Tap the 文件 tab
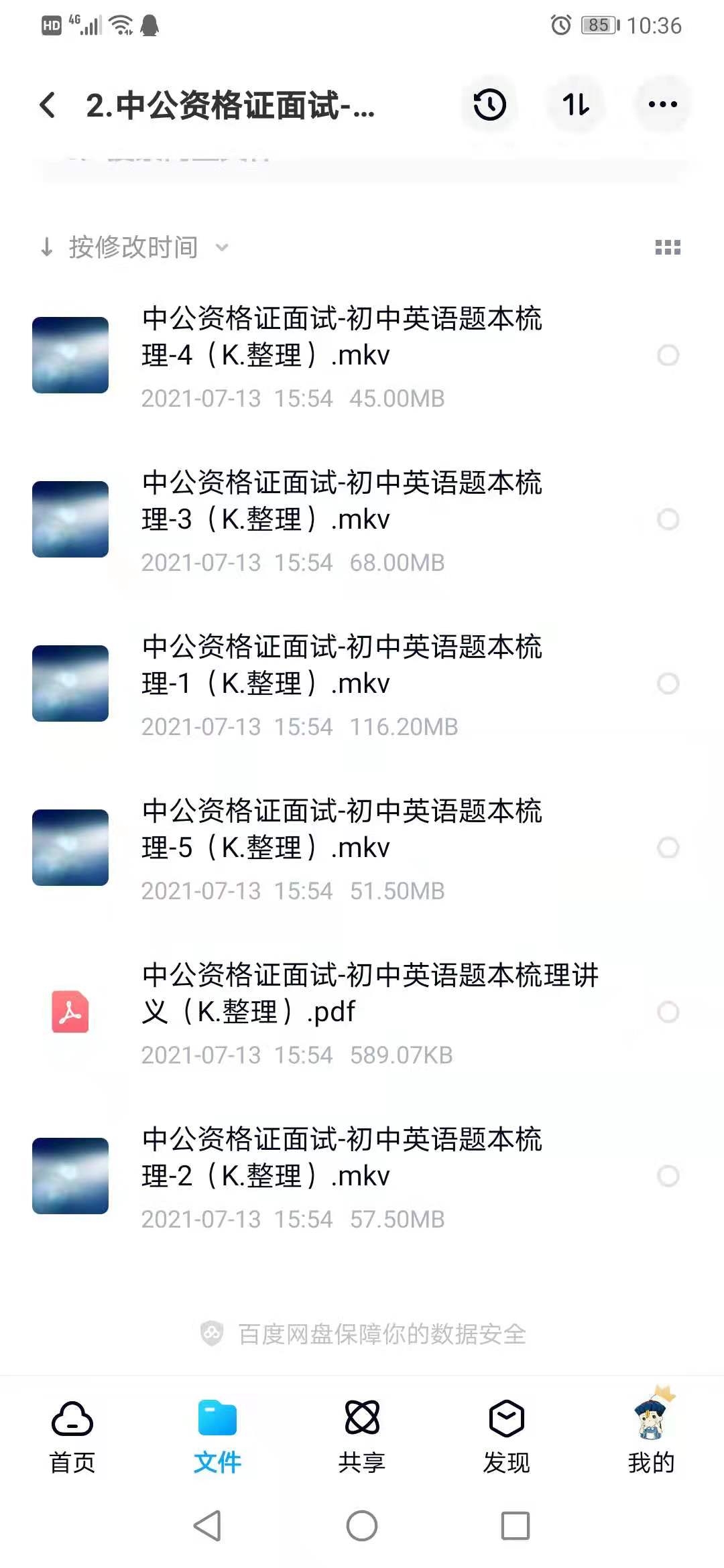 (x=217, y=1436)
